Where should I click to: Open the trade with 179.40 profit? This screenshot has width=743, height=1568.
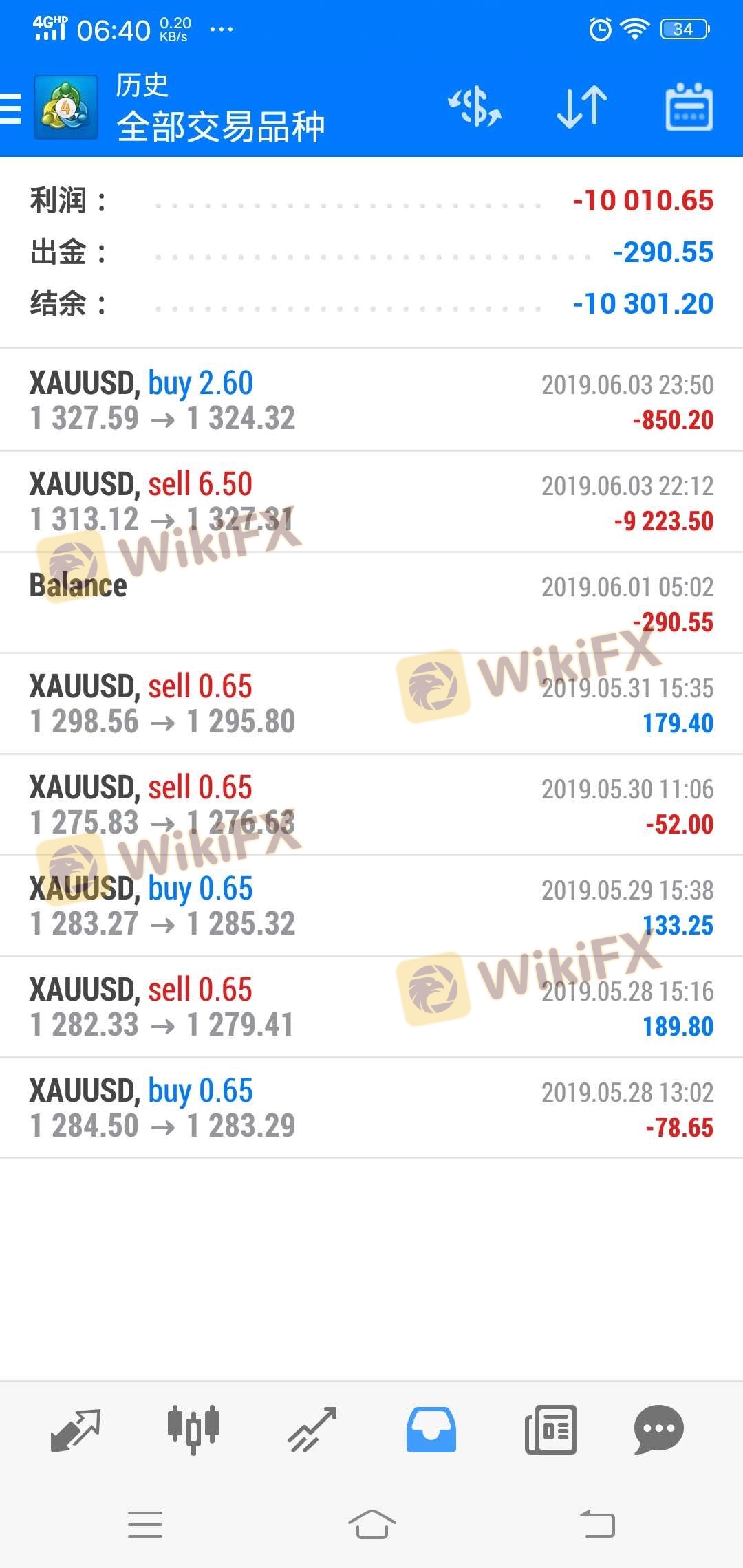(x=371, y=704)
